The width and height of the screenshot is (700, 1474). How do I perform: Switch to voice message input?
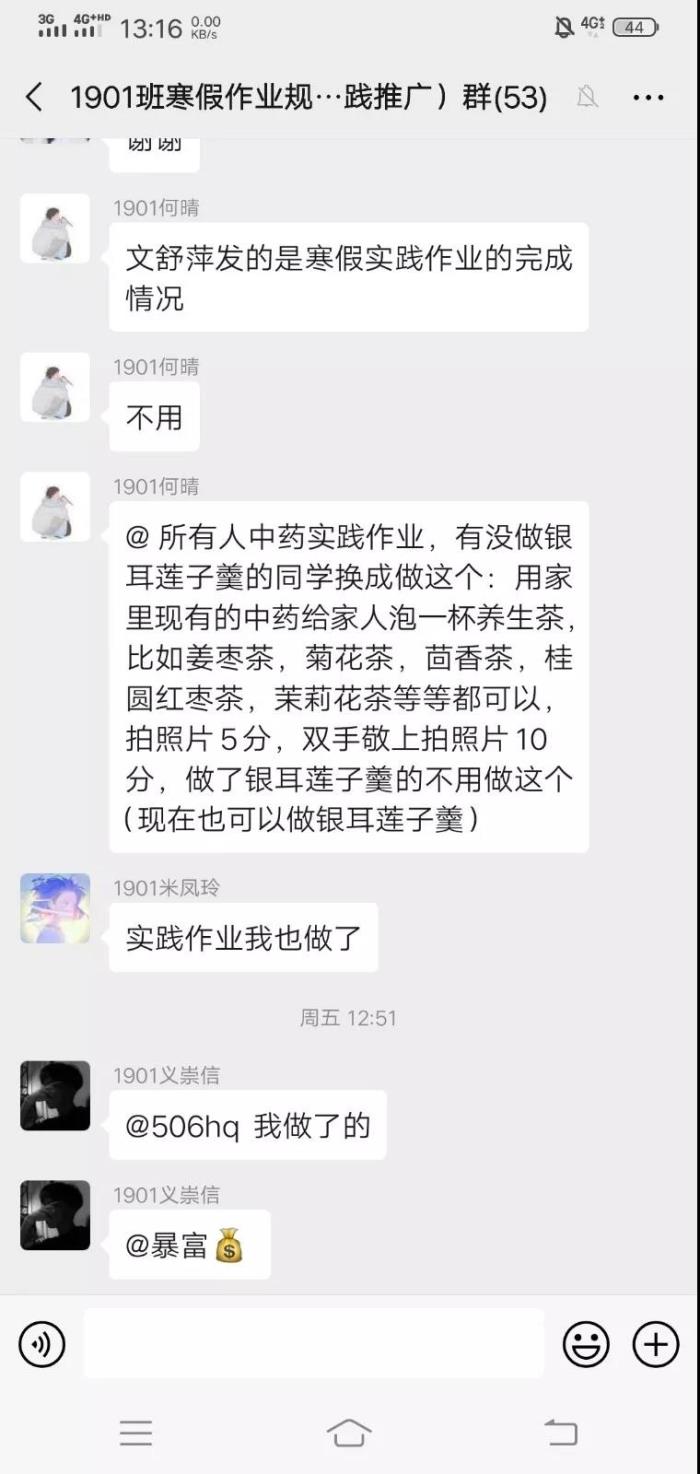[x=42, y=1344]
